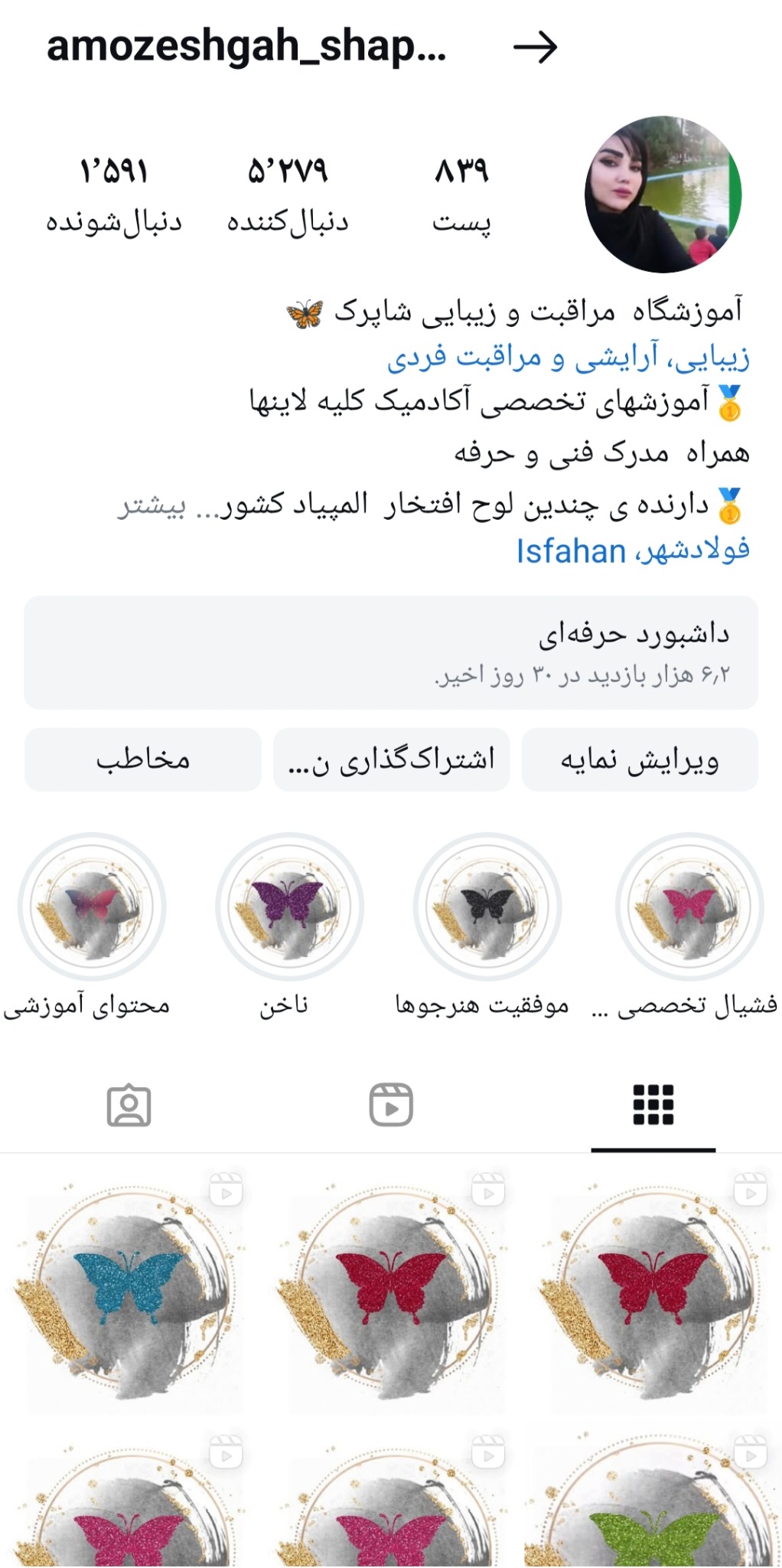Open the موفقیت هنرجوها highlight
This screenshot has width=782, height=1568.
[x=487, y=906]
